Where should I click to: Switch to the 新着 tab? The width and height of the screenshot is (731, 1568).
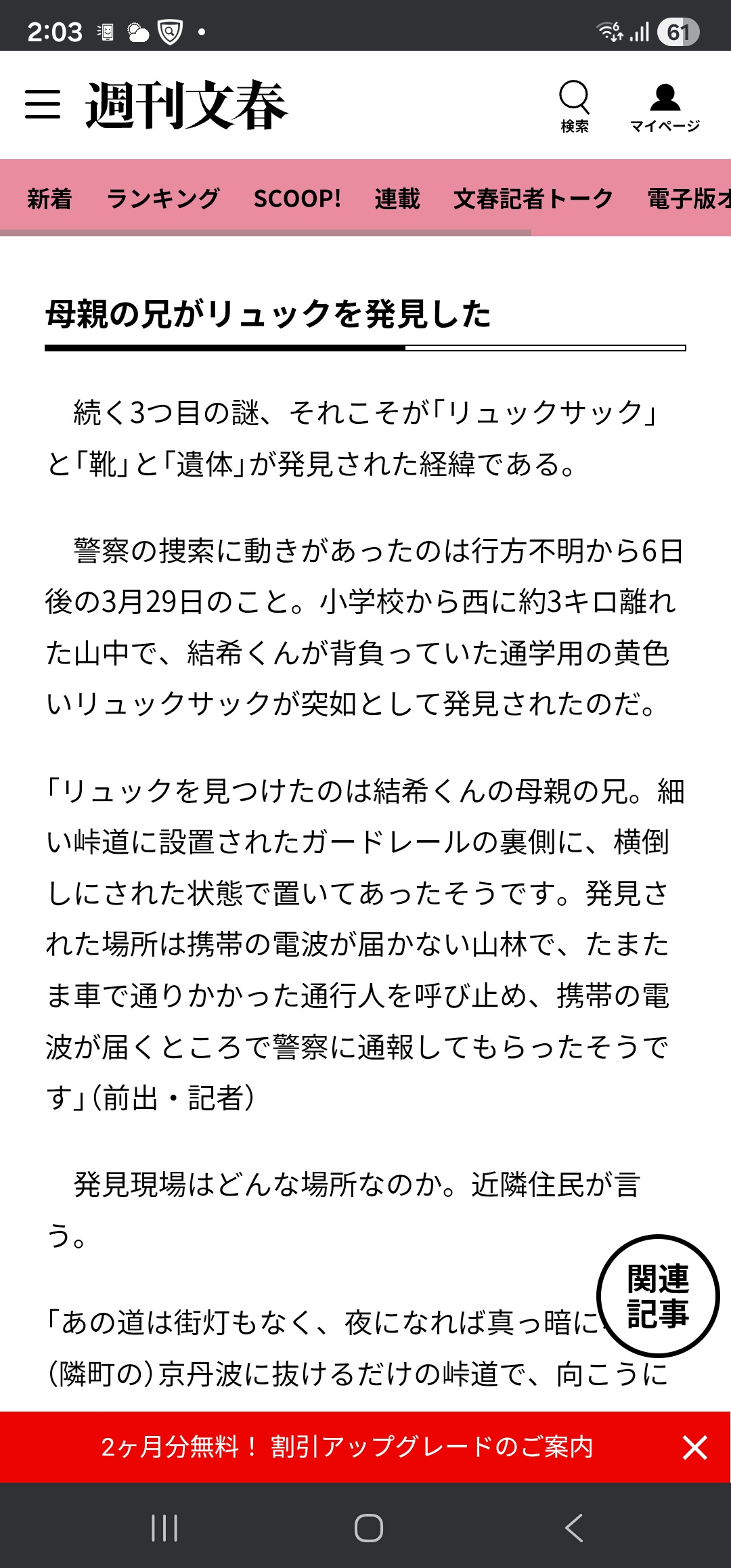pyautogui.click(x=49, y=198)
